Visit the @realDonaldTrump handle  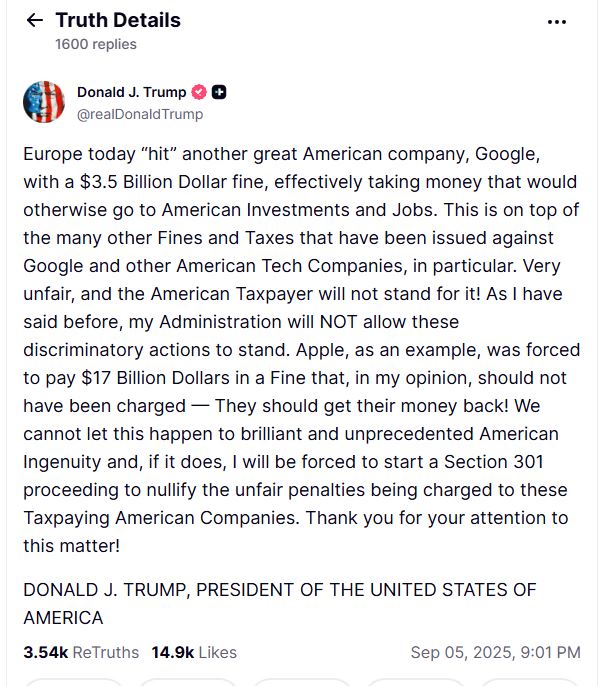[140, 114]
